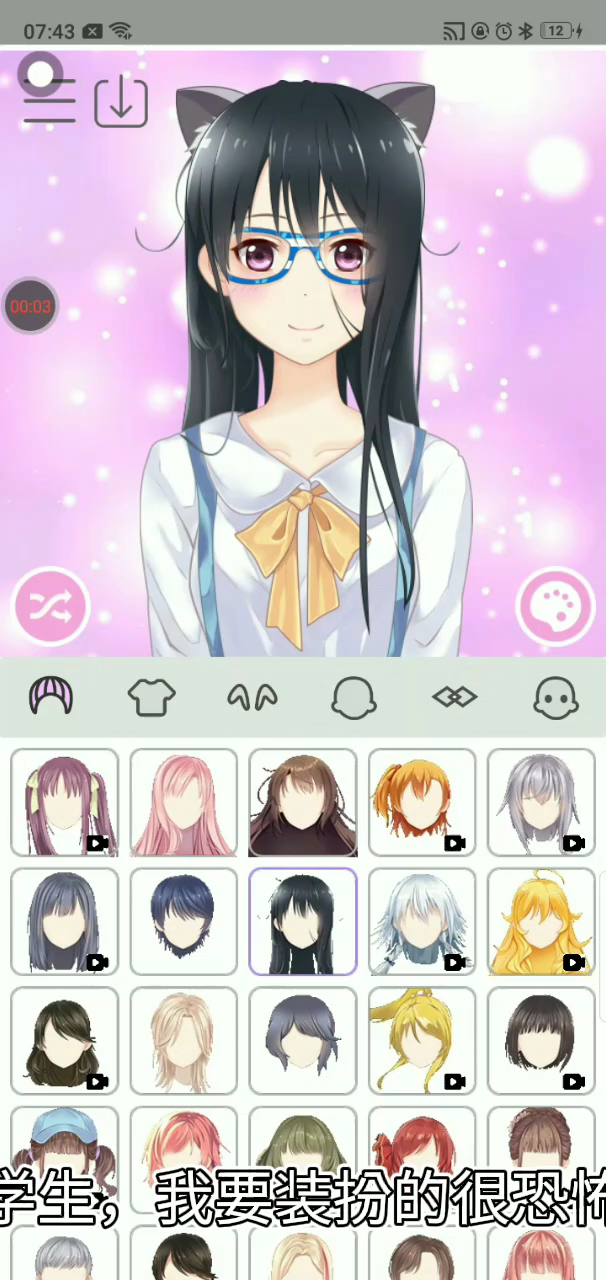Viewport: 606px width, 1280px height.
Task: Select the orange side-ponytail hairstyle
Action: pyautogui.click(x=422, y=803)
